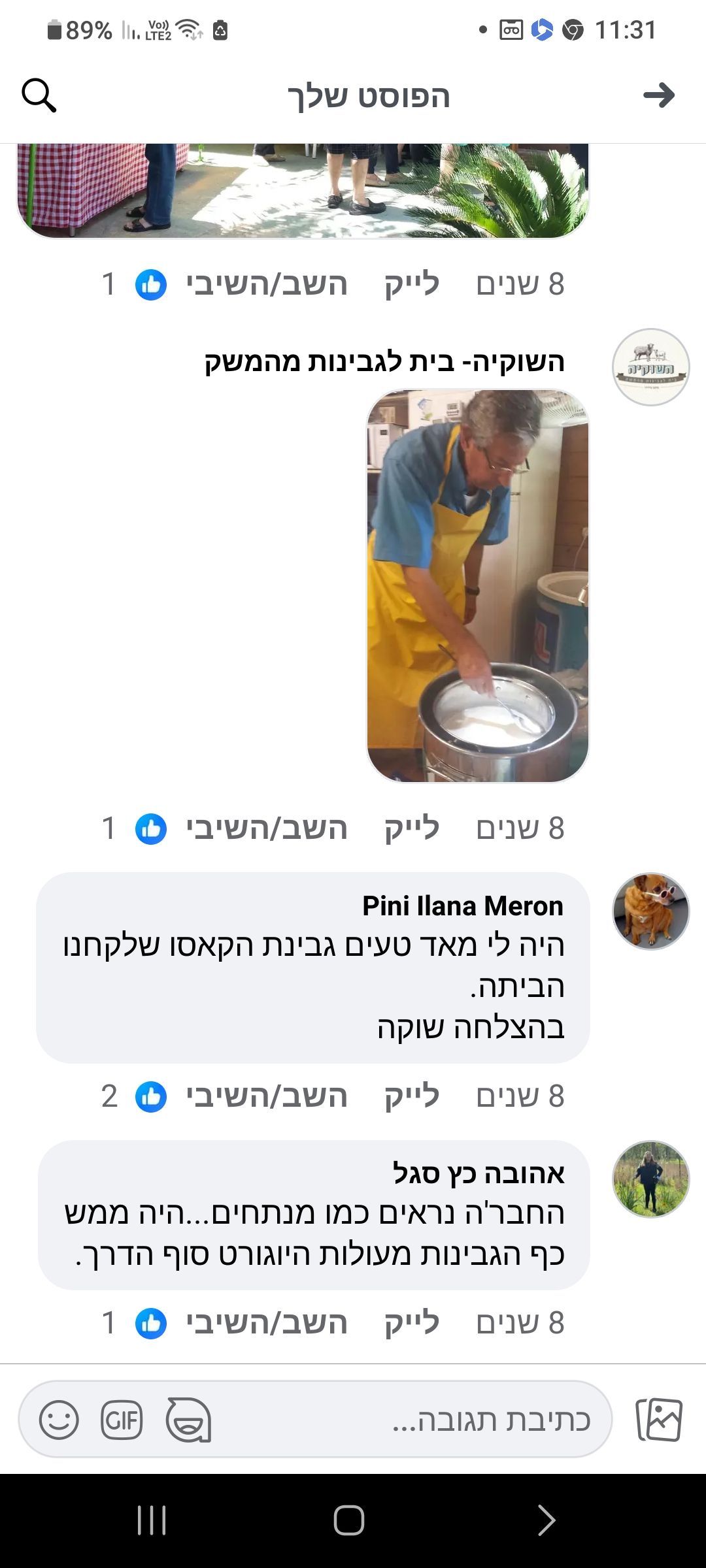Reply to אהובה כץ סגל's comment
The image size is (706, 1568).
(267, 1323)
